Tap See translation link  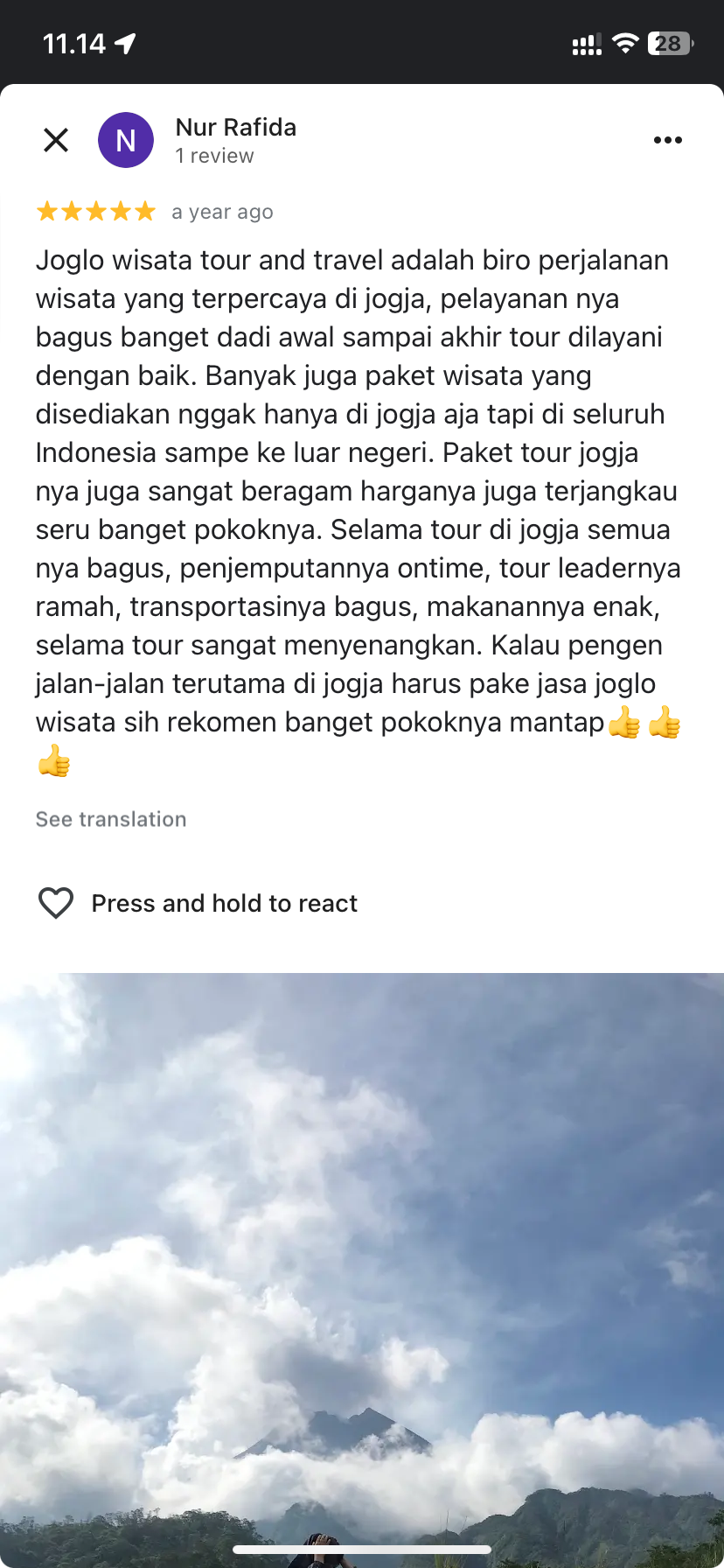pos(111,819)
